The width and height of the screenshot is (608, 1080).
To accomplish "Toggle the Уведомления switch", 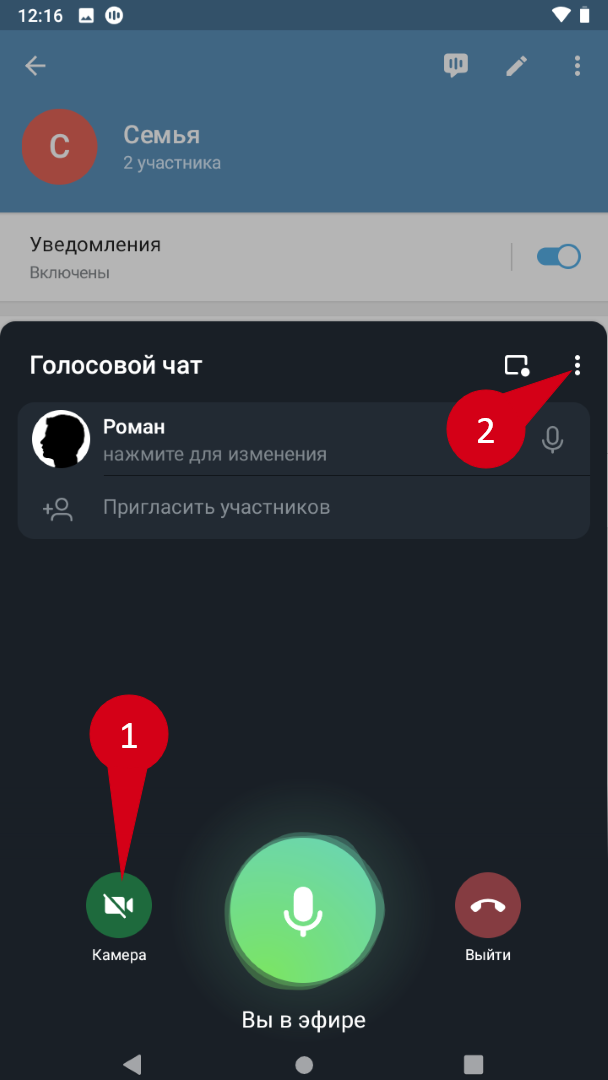I will point(558,257).
